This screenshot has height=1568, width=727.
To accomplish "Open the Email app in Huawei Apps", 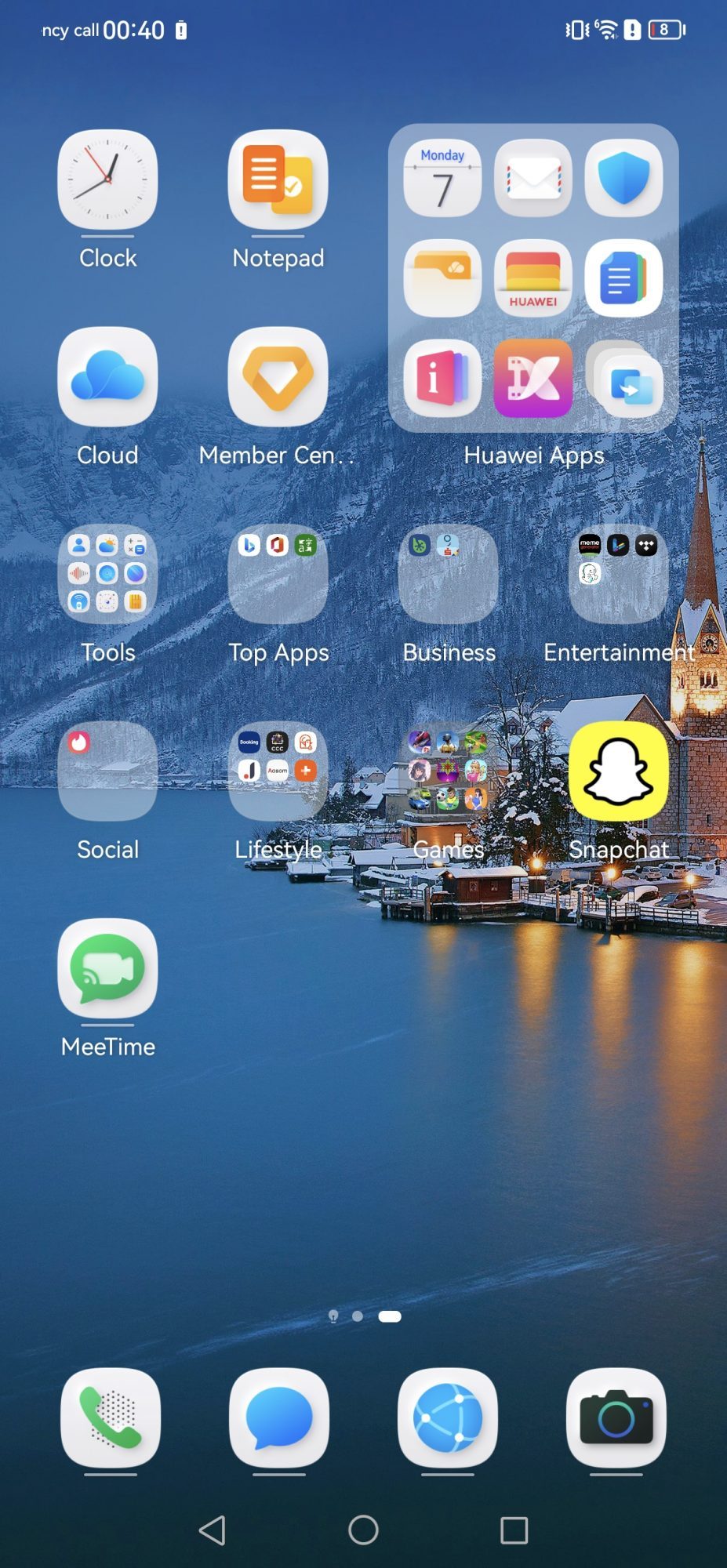I will tap(533, 178).
